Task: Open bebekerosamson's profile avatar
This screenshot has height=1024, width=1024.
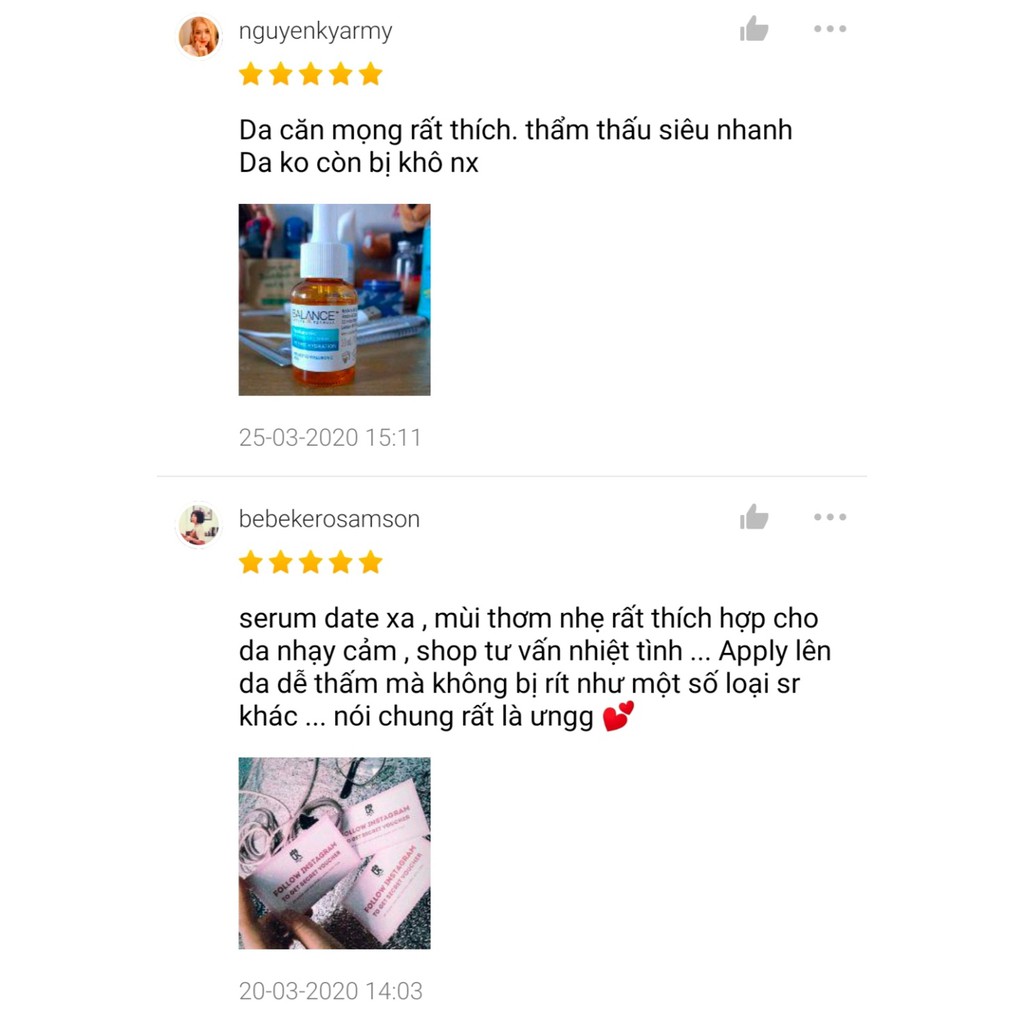Action: pos(199,524)
